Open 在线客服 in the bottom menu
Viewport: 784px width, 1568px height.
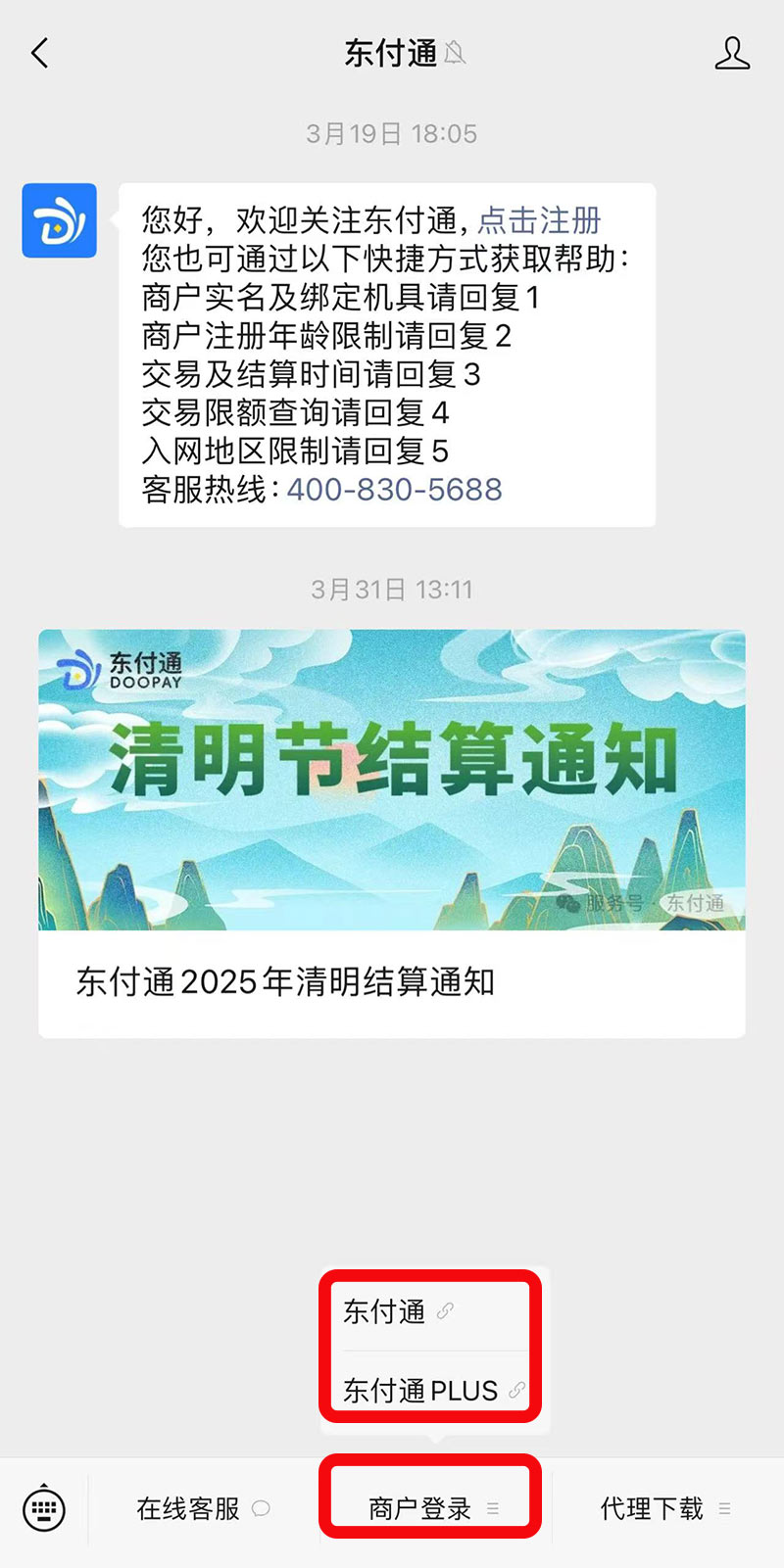click(202, 1508)
